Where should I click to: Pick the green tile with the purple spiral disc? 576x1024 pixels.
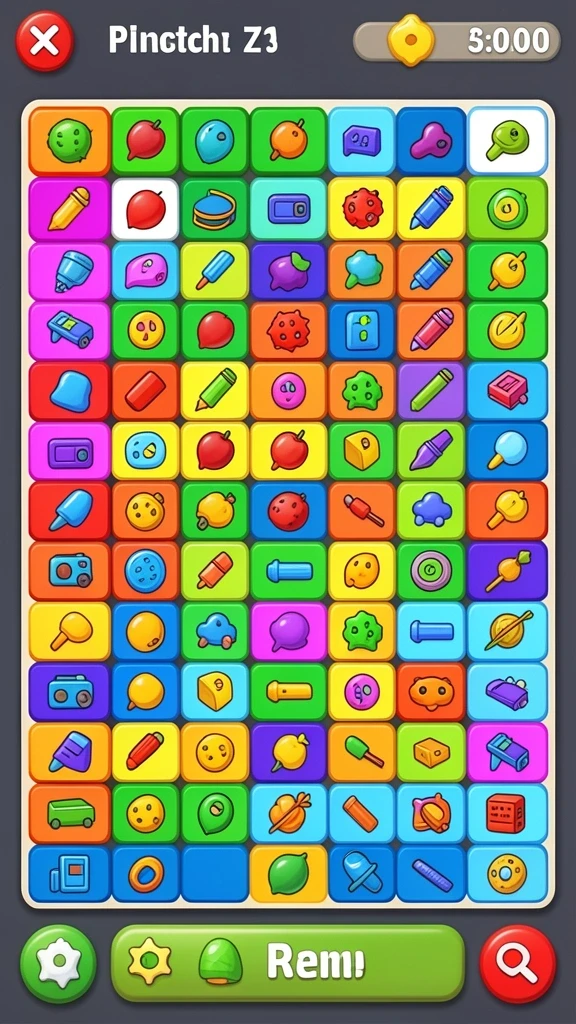(431, 570)
